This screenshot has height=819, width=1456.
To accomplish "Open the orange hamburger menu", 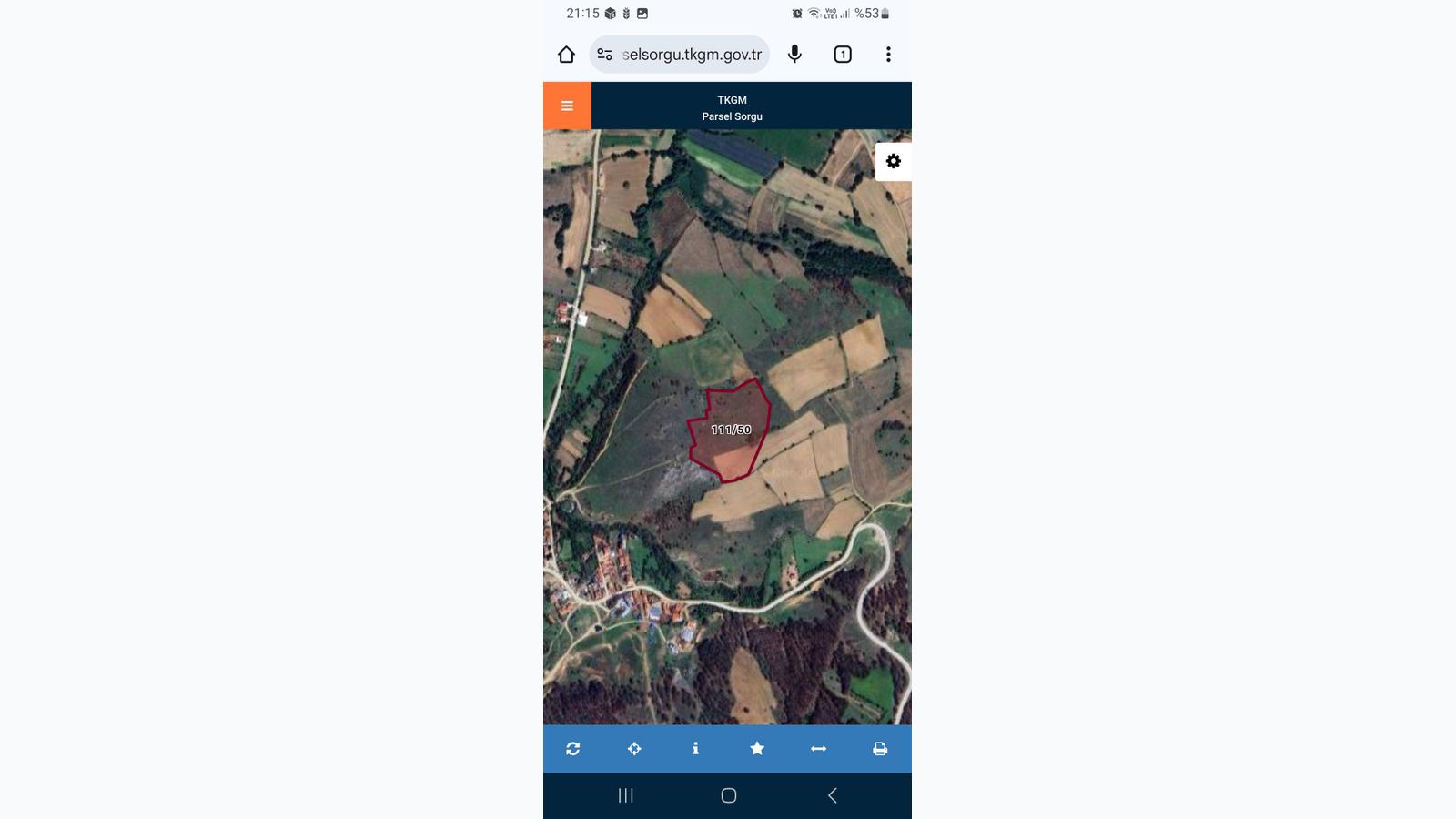I will click(567, 106).
